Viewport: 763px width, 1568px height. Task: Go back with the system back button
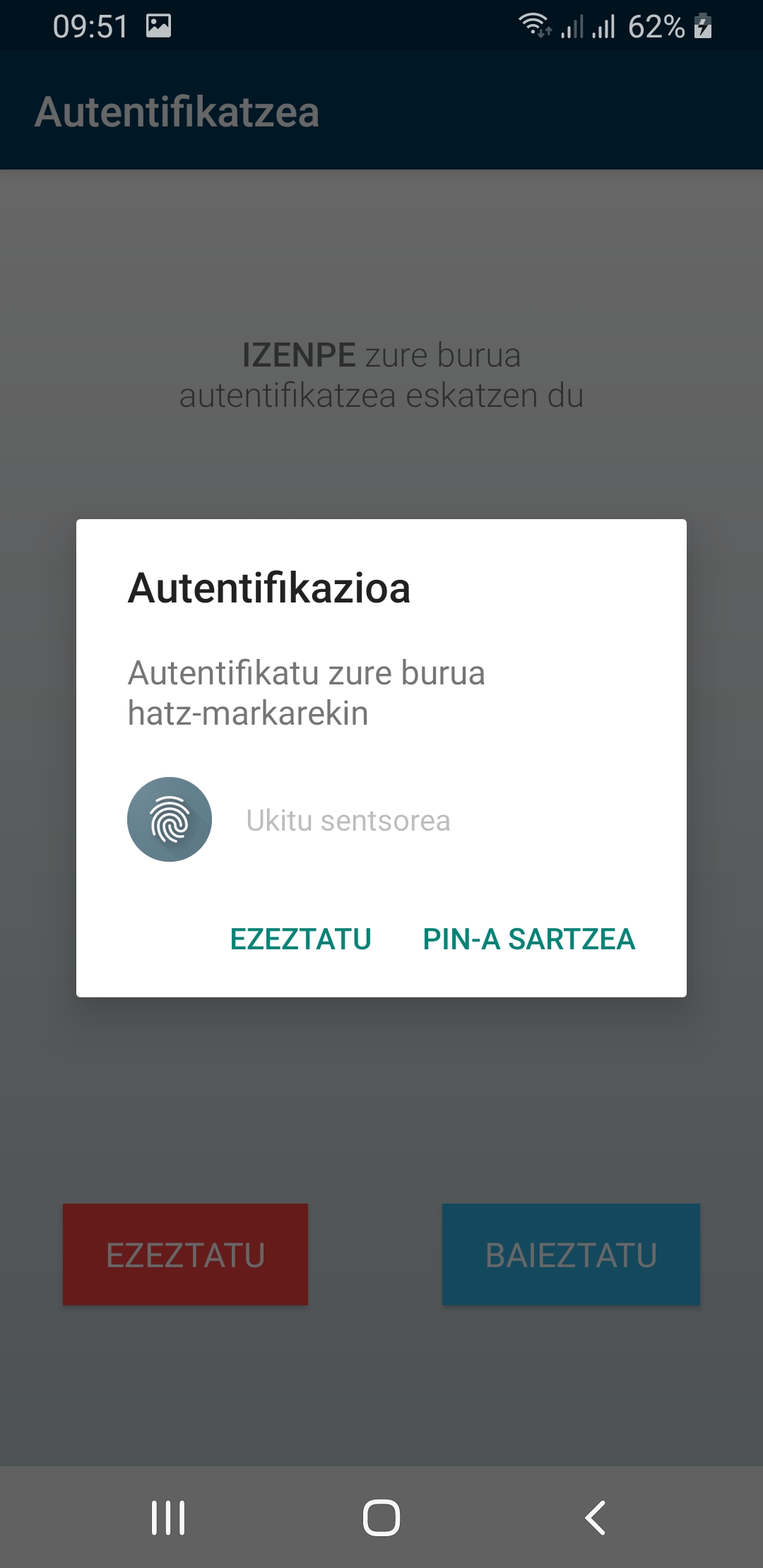click(596, 1517)
